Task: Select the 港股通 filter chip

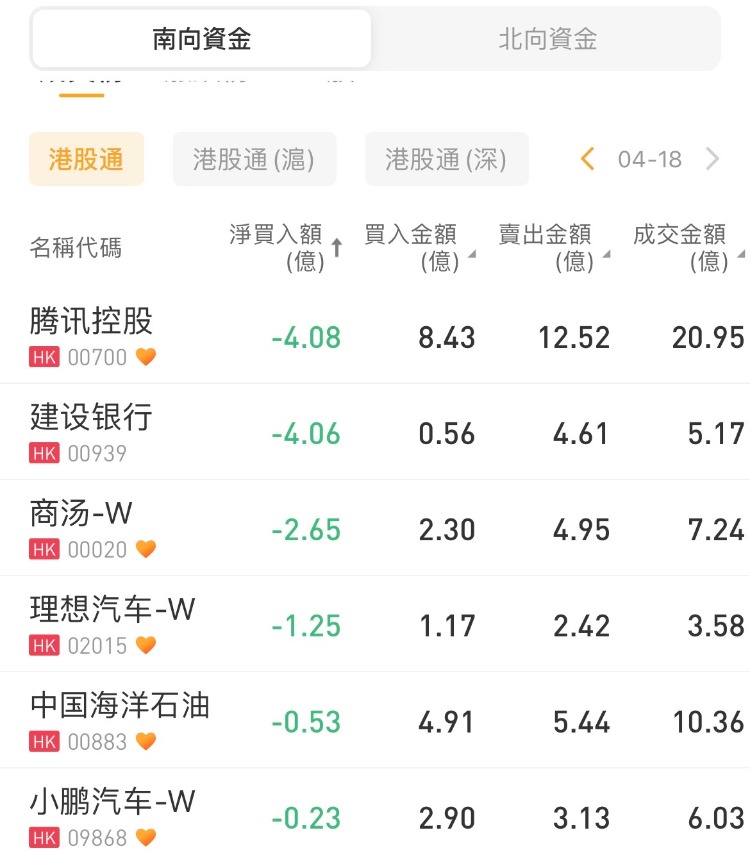Action: click(x=86, y=159)
